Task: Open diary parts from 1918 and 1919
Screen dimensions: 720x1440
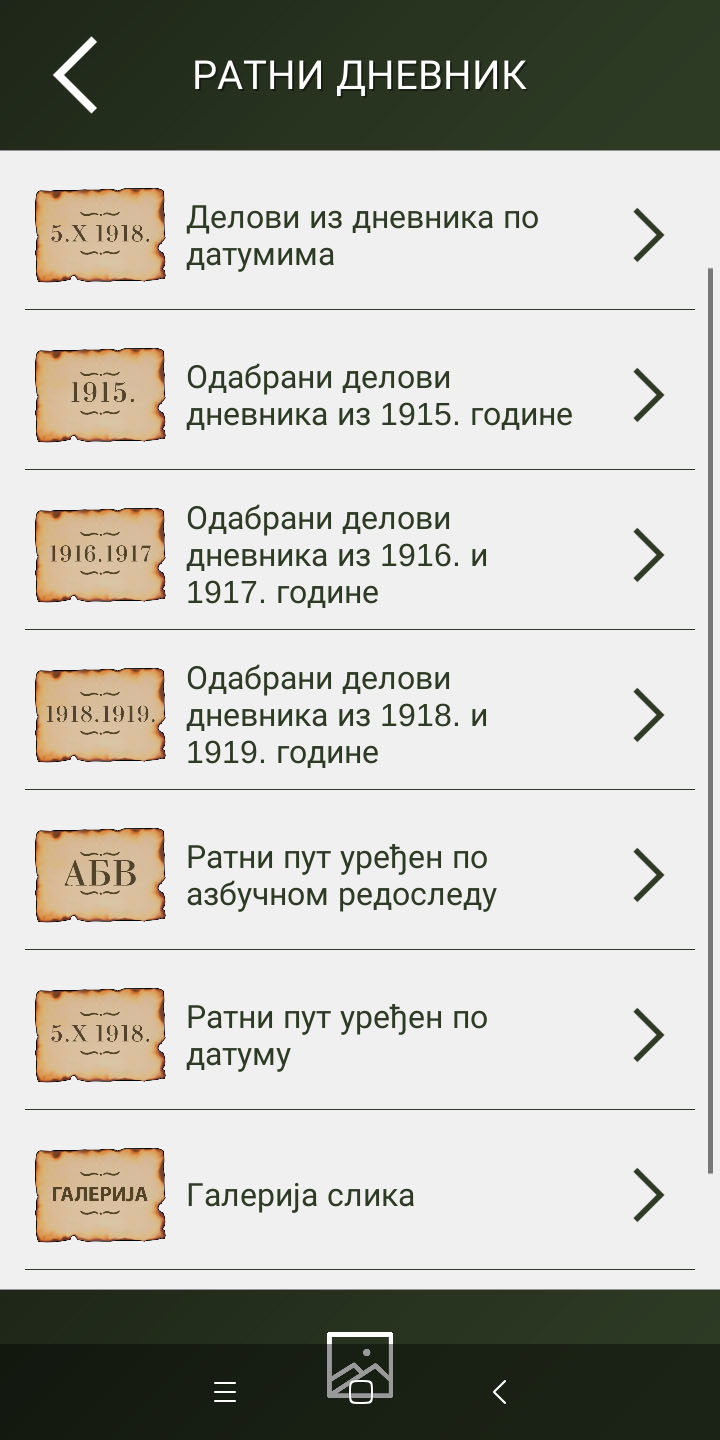Action: coord(360,716)
